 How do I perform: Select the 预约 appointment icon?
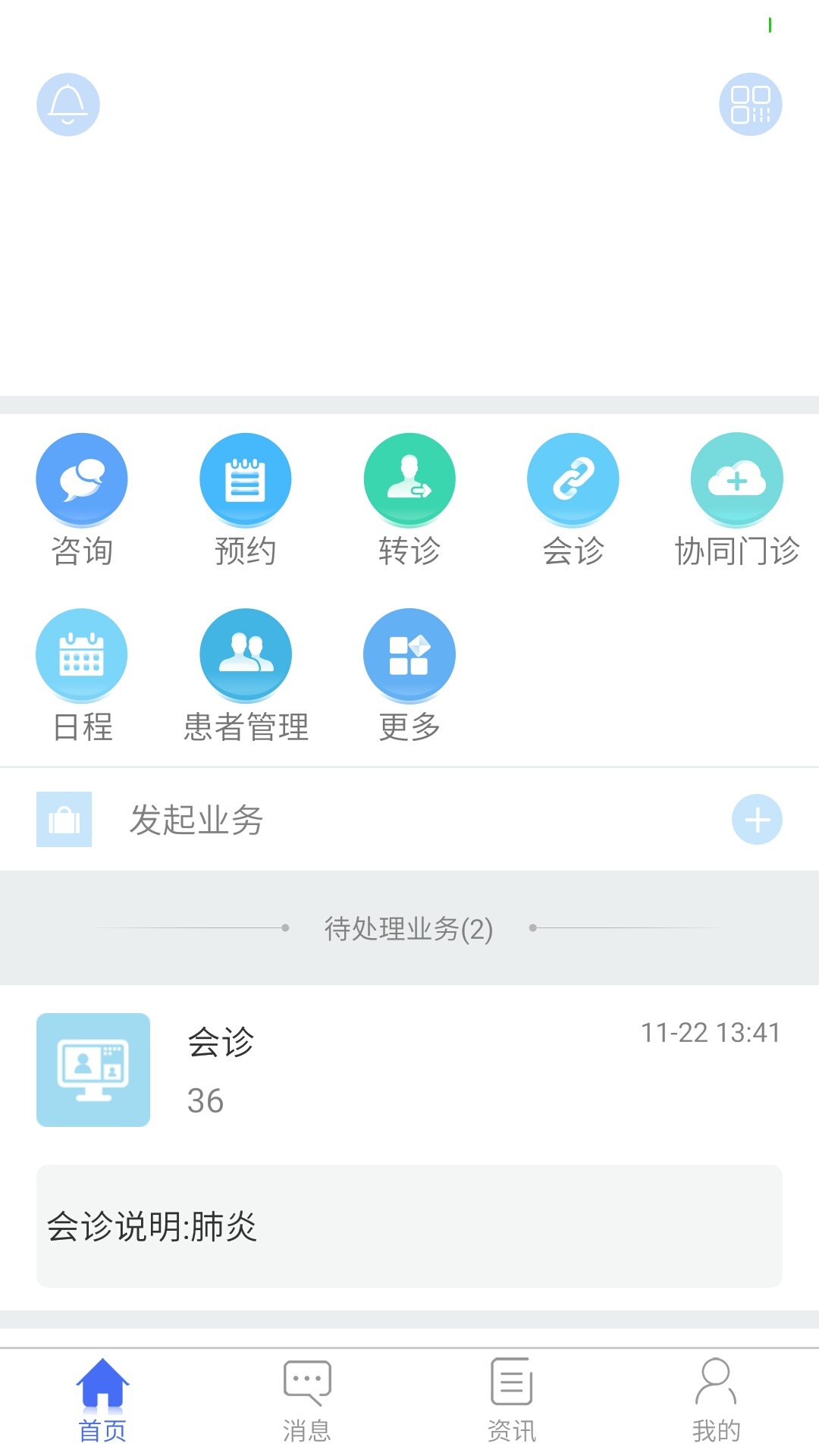point(245,479)
